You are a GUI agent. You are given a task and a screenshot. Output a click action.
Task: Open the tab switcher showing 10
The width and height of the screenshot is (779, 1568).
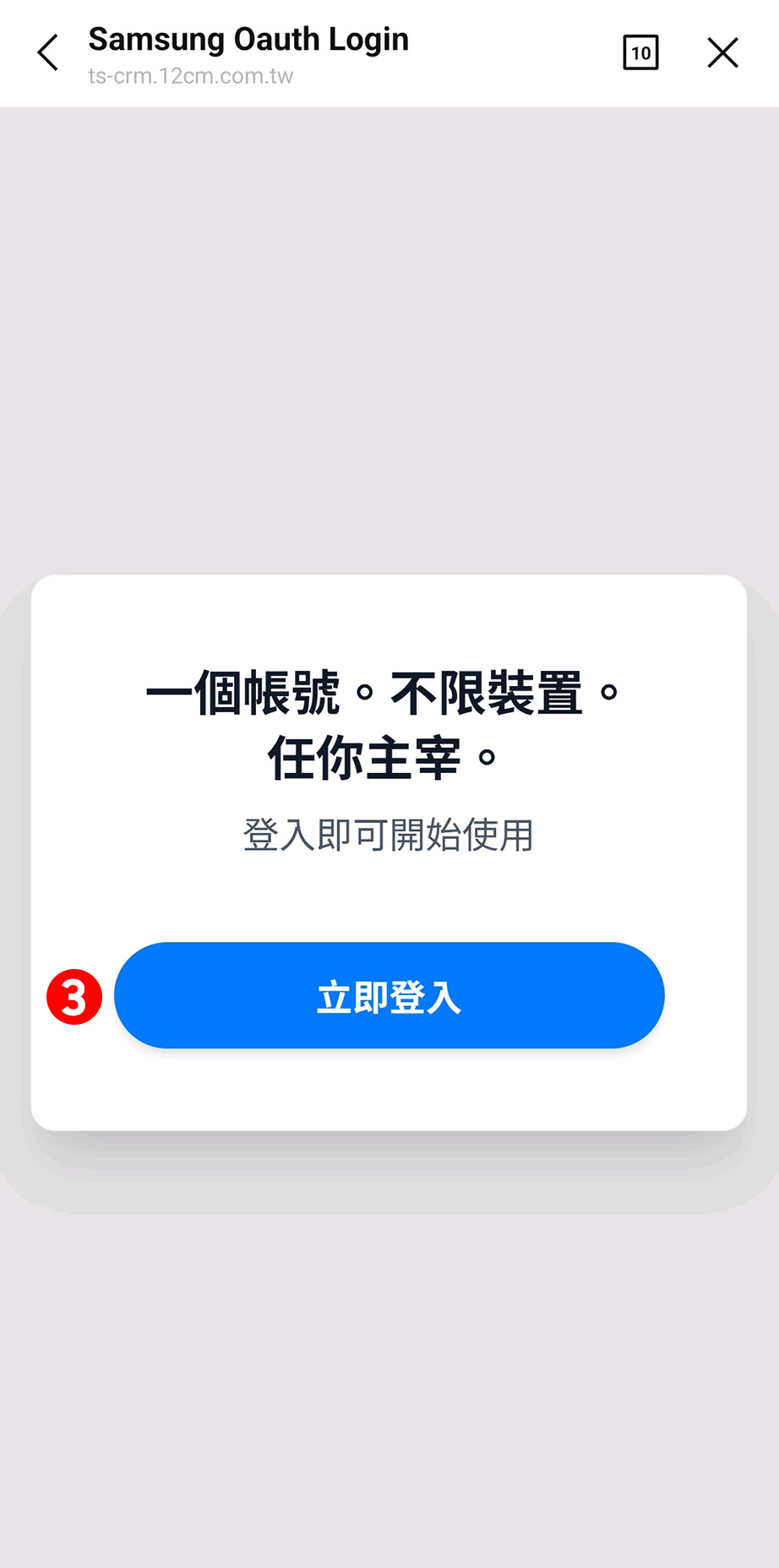[640, 53]
